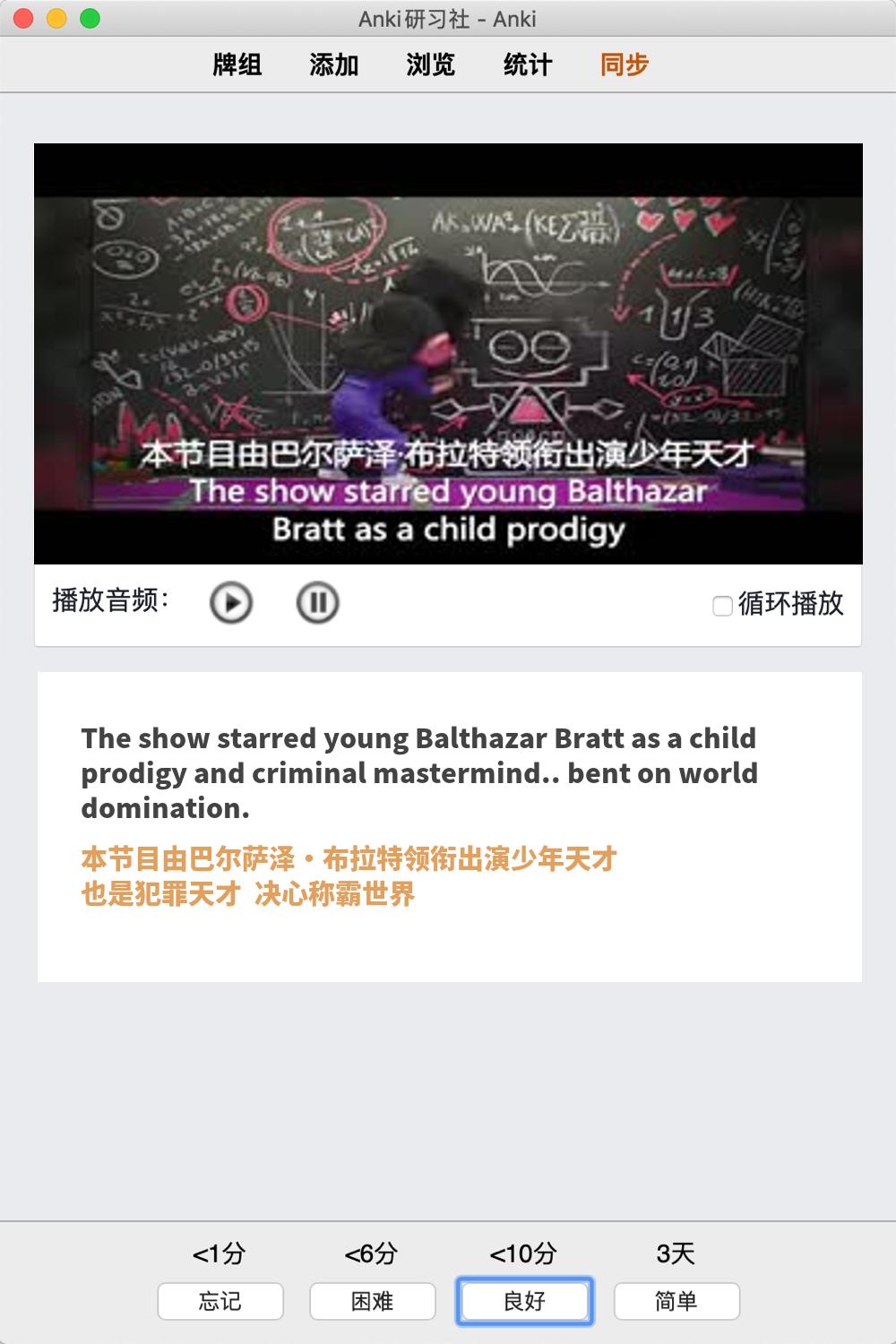The width and height of the screenshot is (896, 1344).
Task: Rate the card as 简单
Action: click(676, 1301)
